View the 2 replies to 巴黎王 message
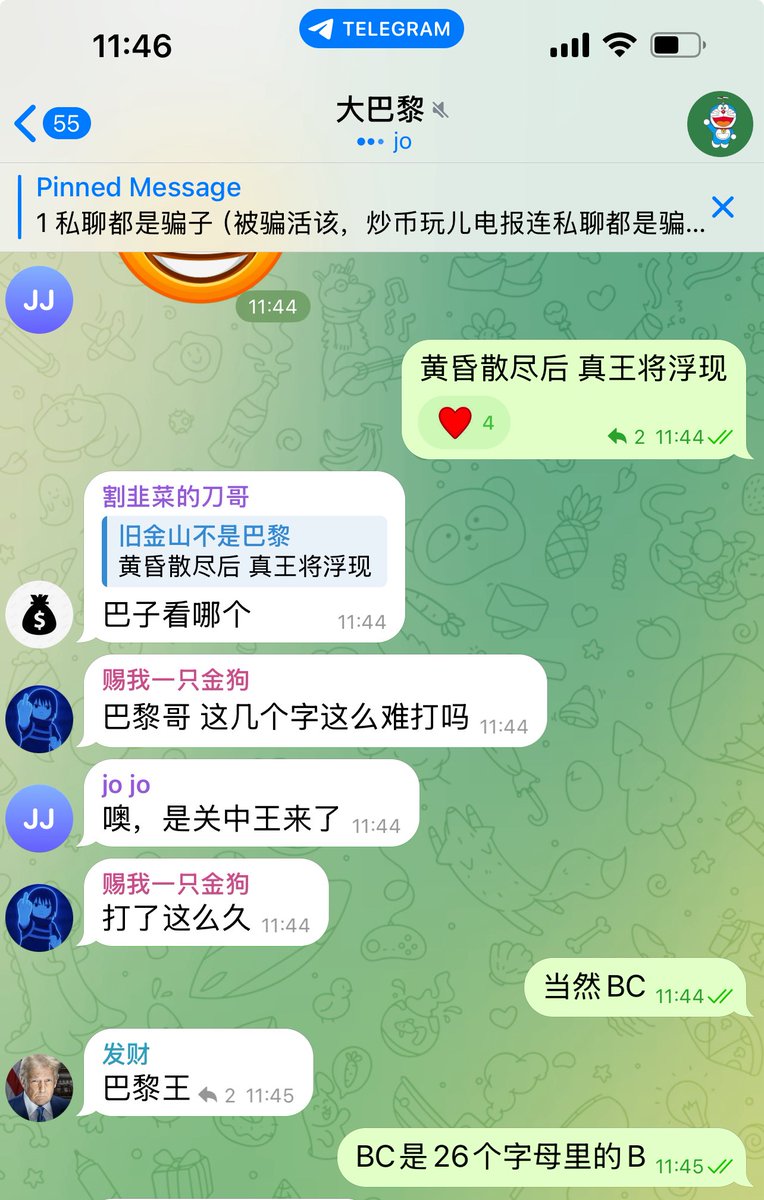The image size is (764, 1200). 217,1095
